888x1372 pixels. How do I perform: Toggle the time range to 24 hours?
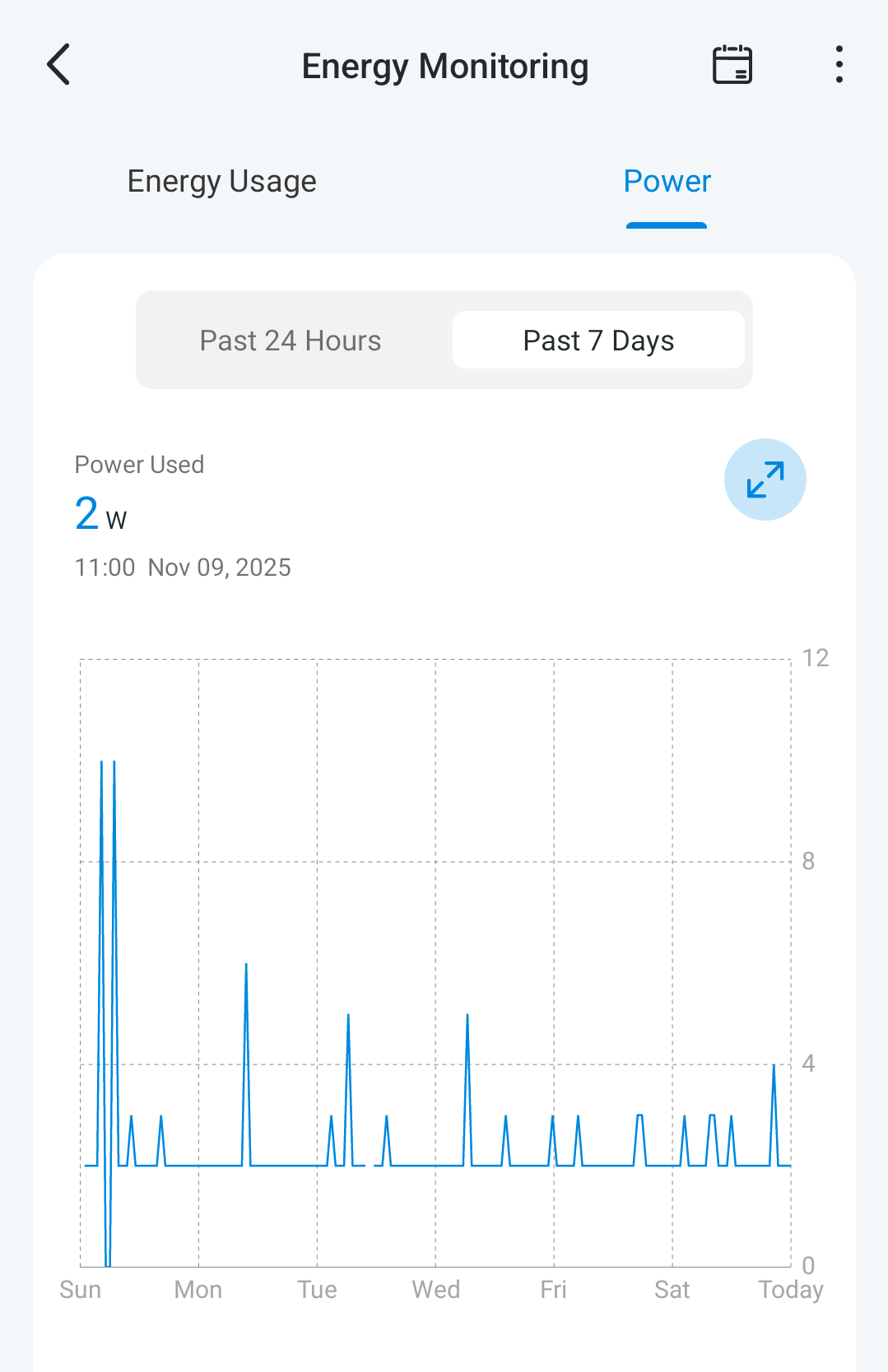pyautogui.click(x=290, y=340)
